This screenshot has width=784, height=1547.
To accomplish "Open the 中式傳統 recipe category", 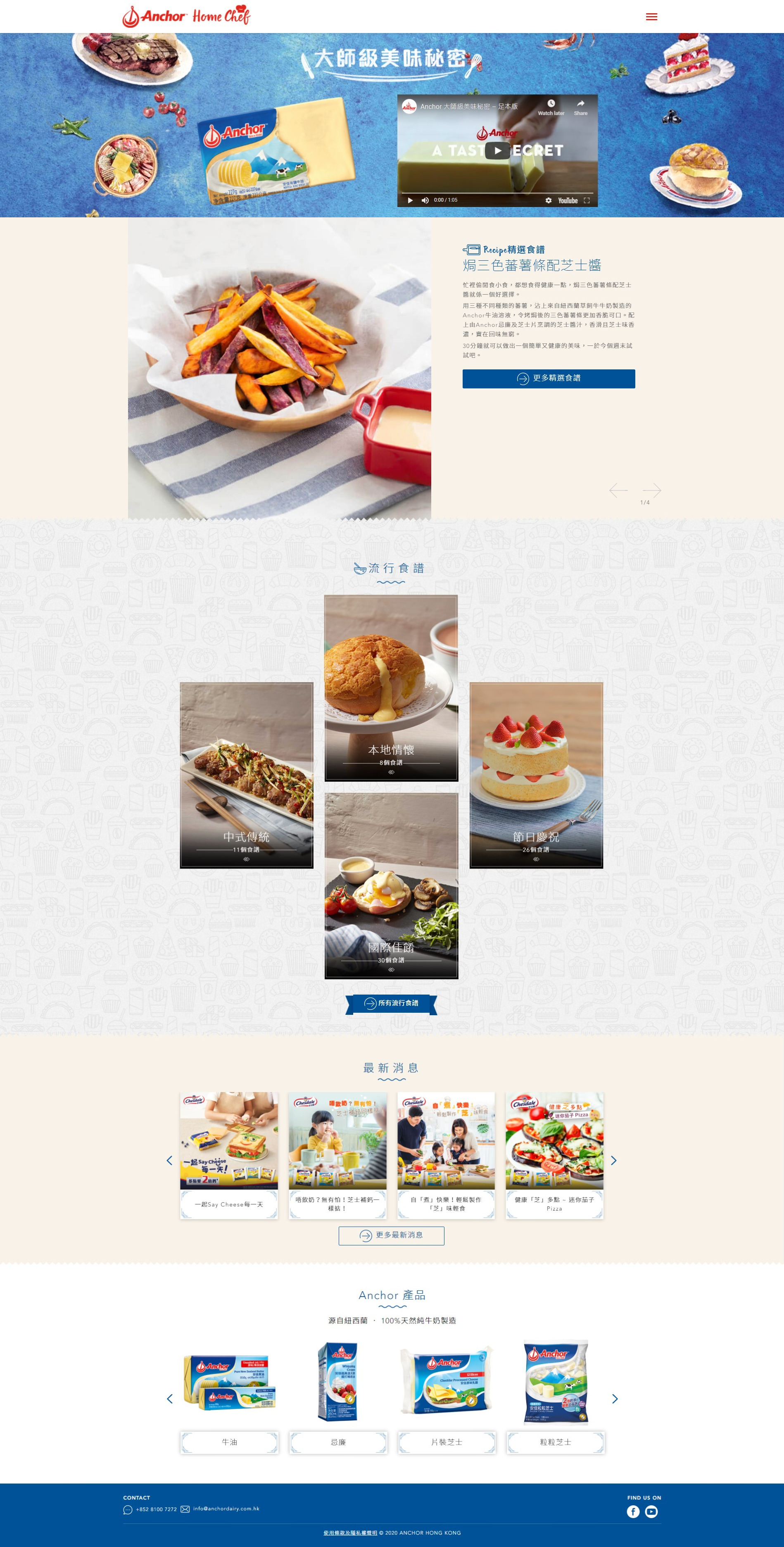I will click(247, 775).
